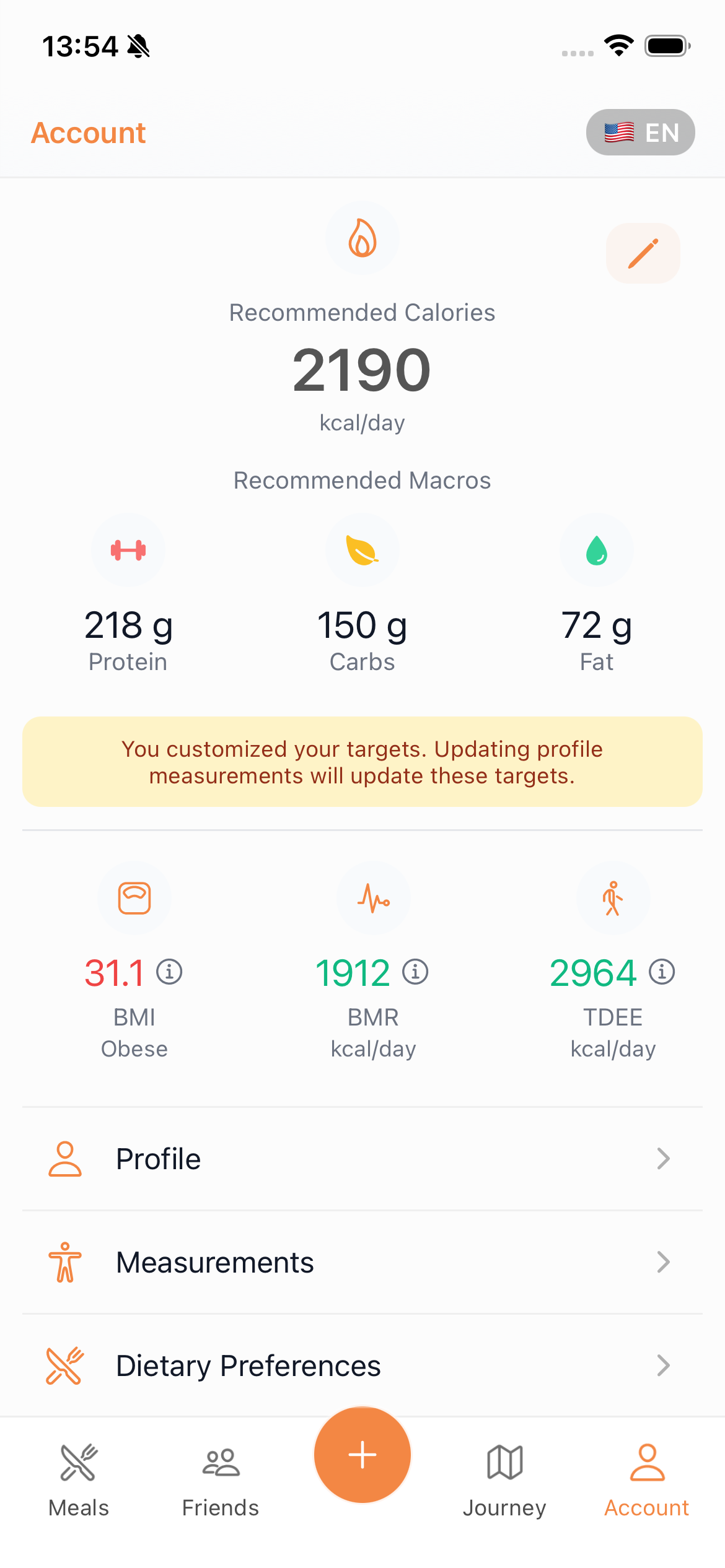Click the BMR heartbeat icon
The image size is (725, 1568).
373,898
